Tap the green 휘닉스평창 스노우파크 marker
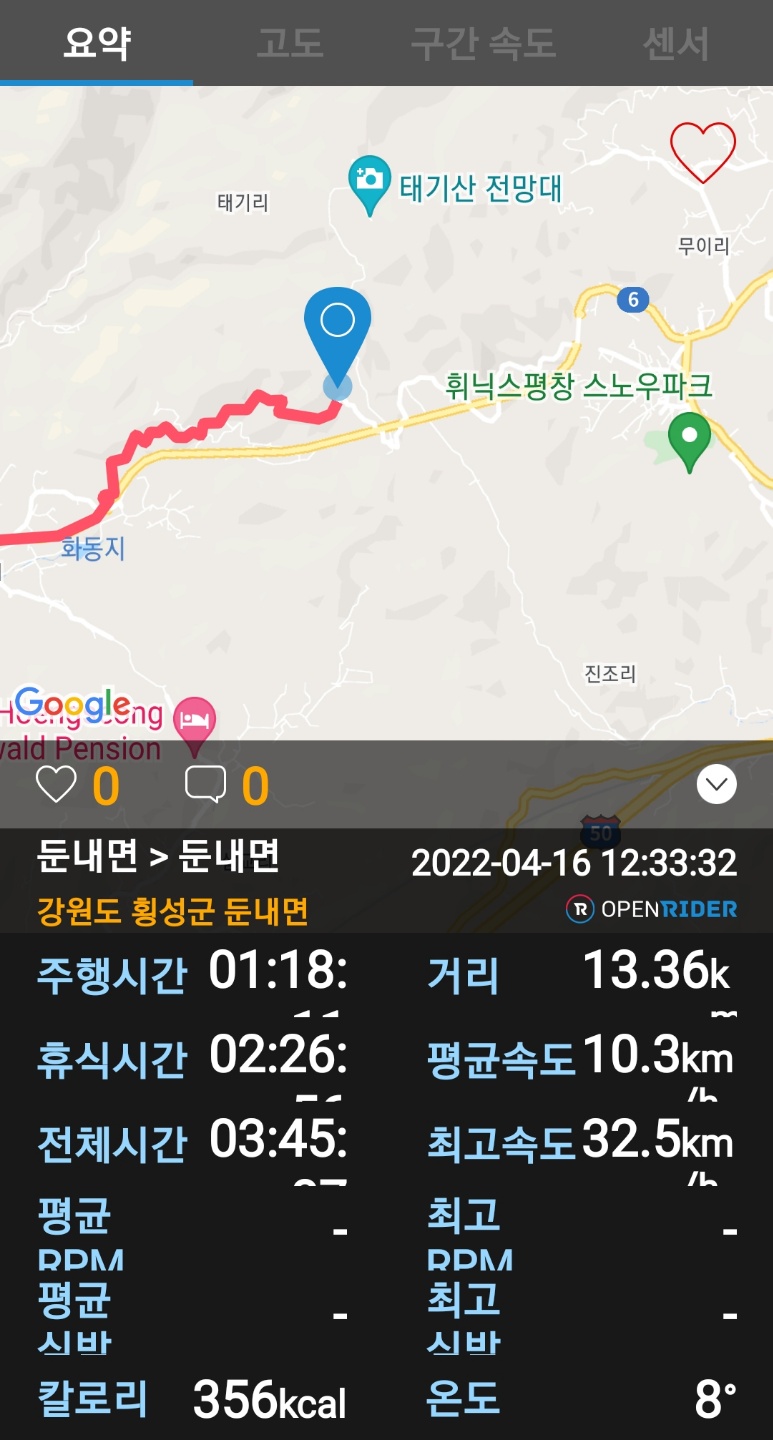The height and width of the screenshot is (1440, 773). pyautogui.click(x=688, y=439)
